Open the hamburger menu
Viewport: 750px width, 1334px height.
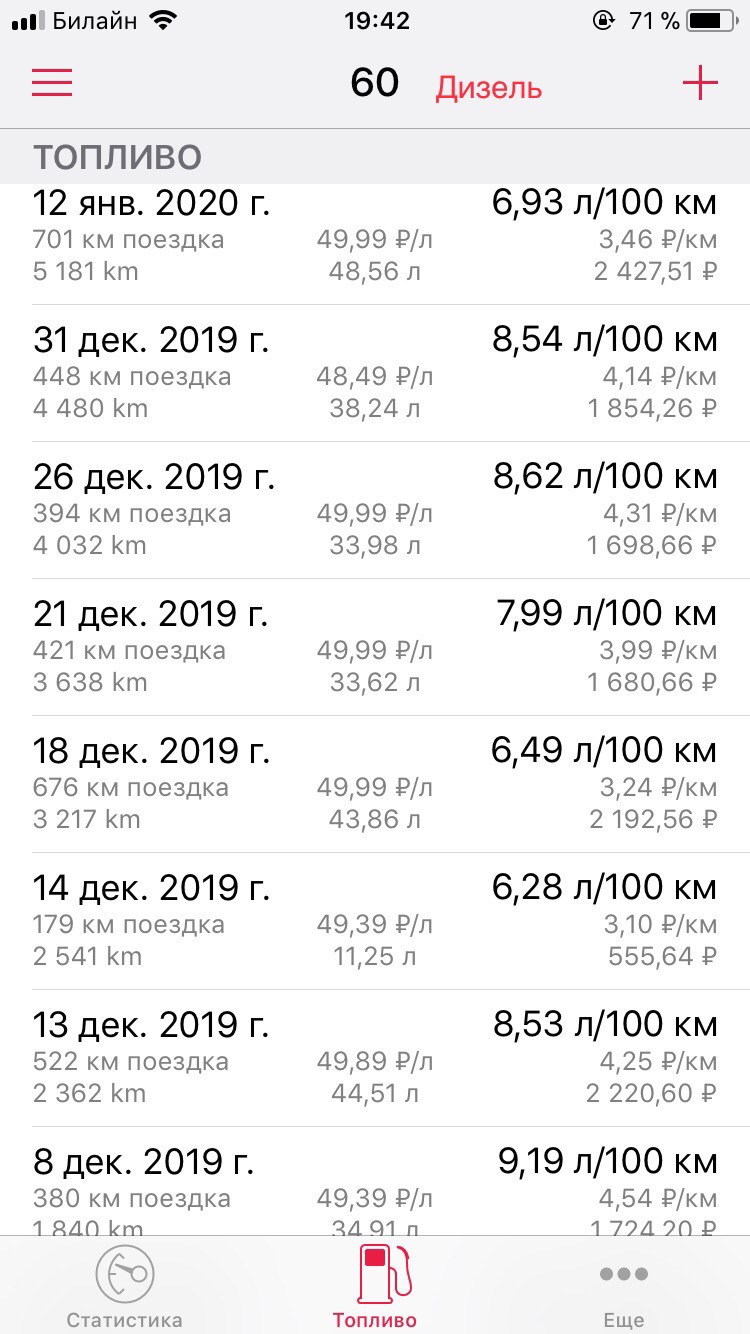coord(52,82)
